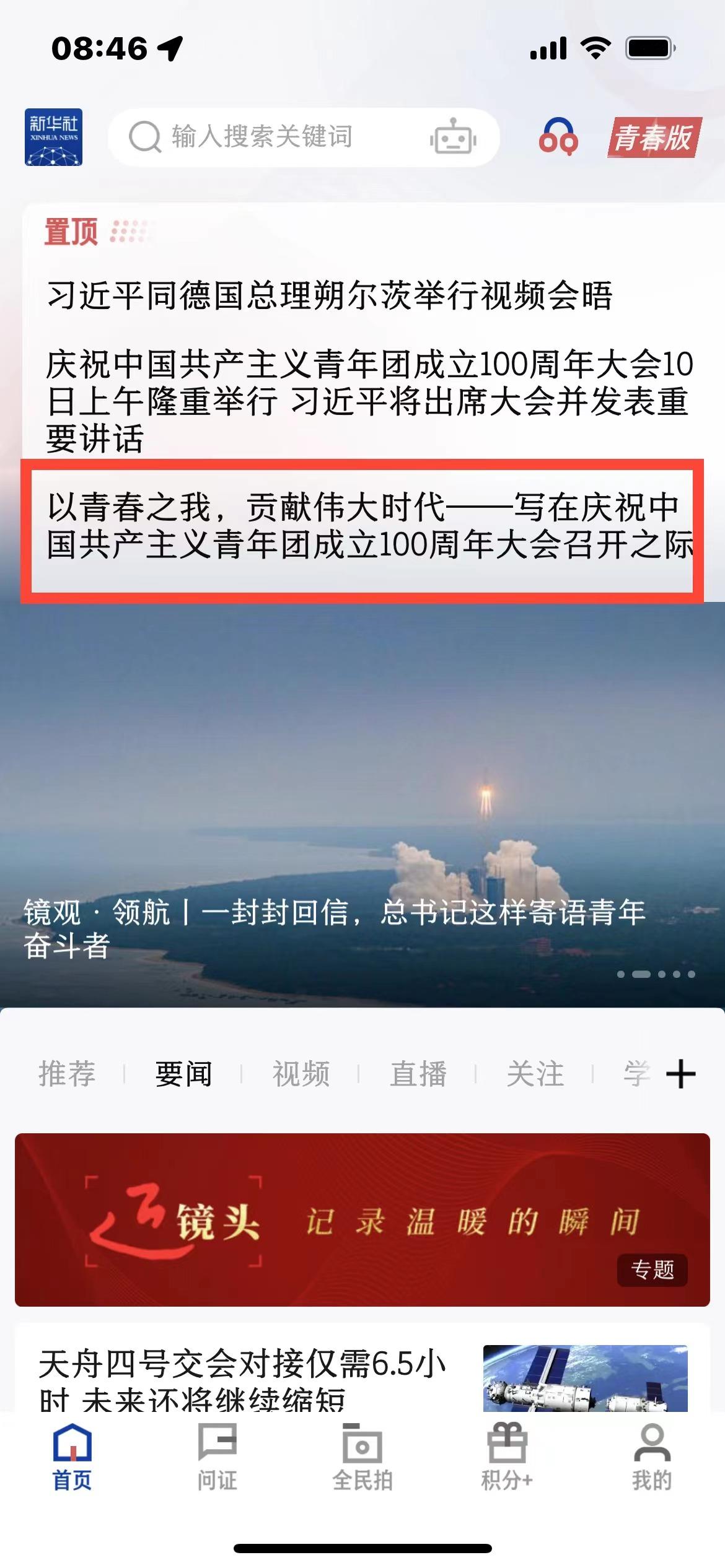This screenshot has width=725, height=1568.
Task: Switch to the 积分+ tab
Action: tap(507, 1457)
